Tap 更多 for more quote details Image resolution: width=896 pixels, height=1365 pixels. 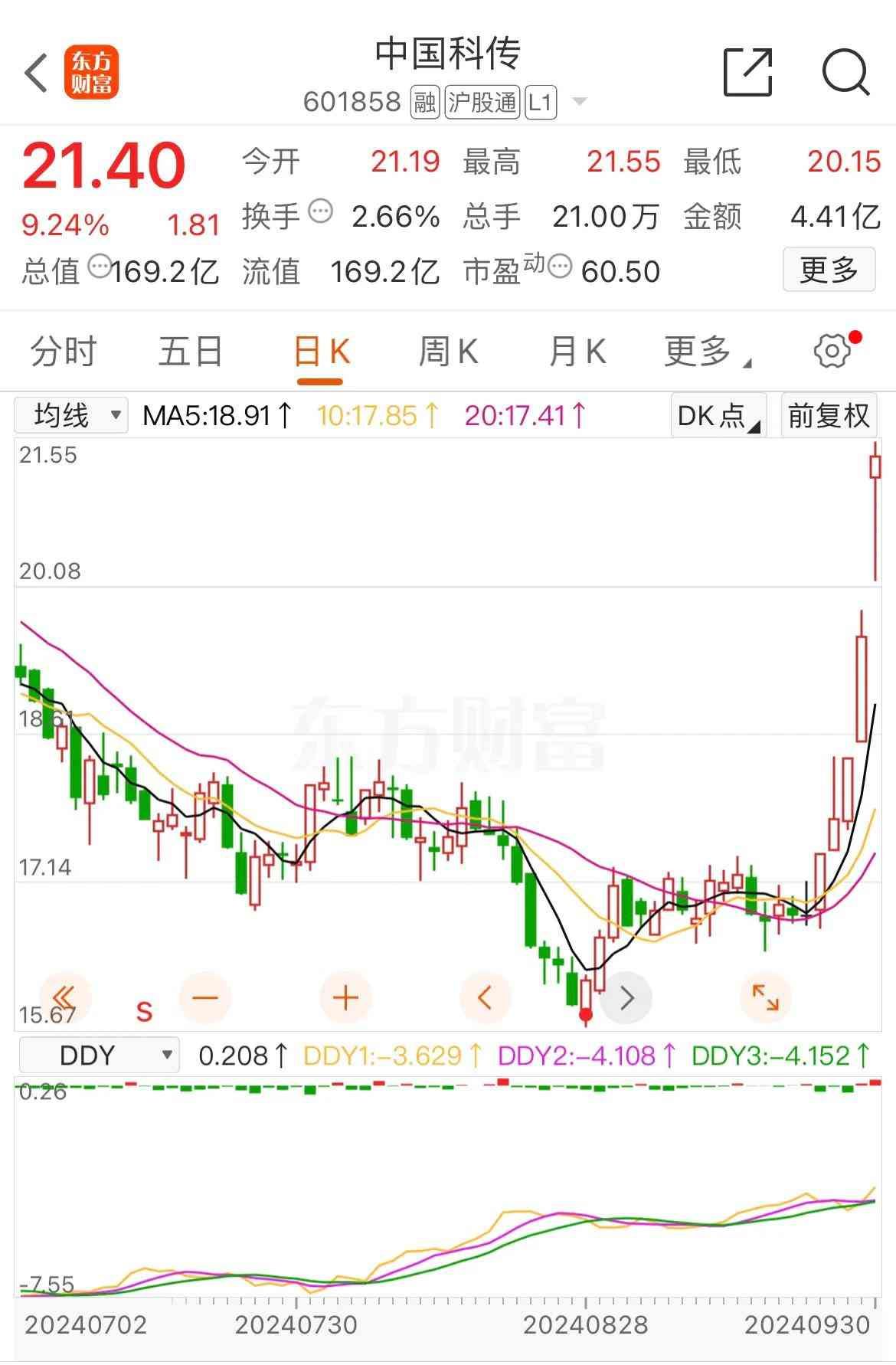(x=828, y=270)
